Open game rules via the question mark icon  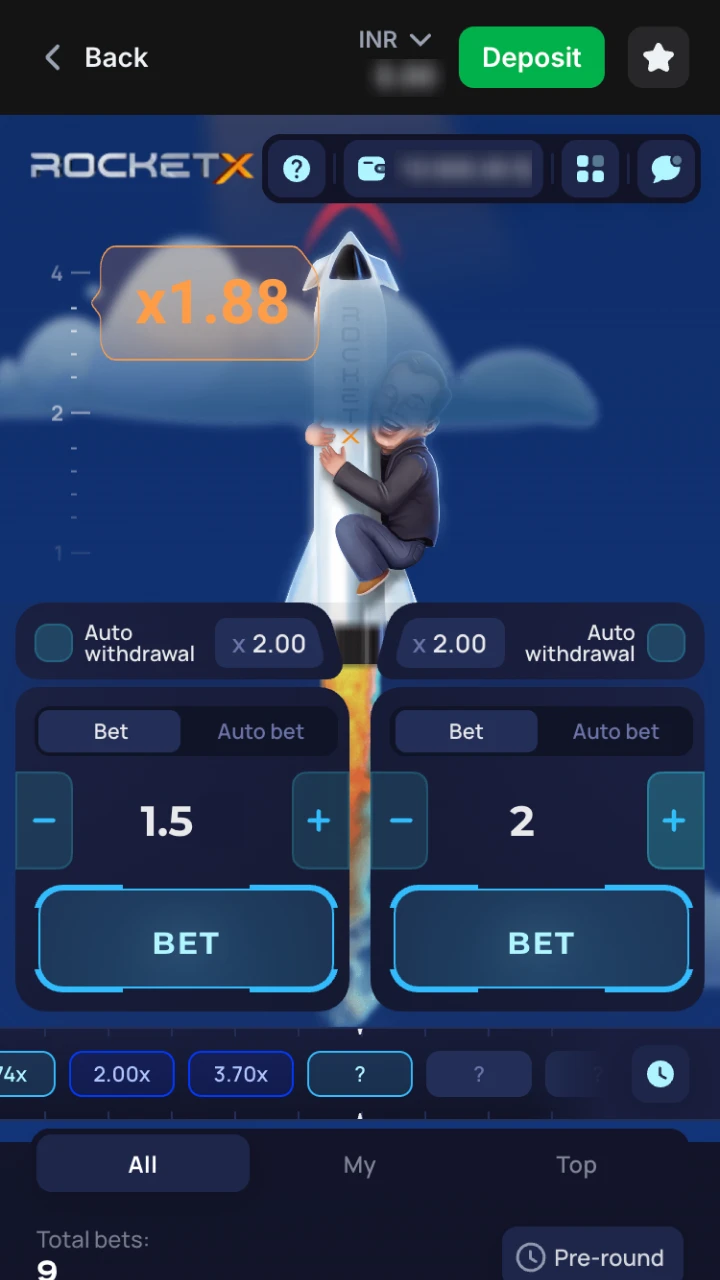(x=296, y=168)
